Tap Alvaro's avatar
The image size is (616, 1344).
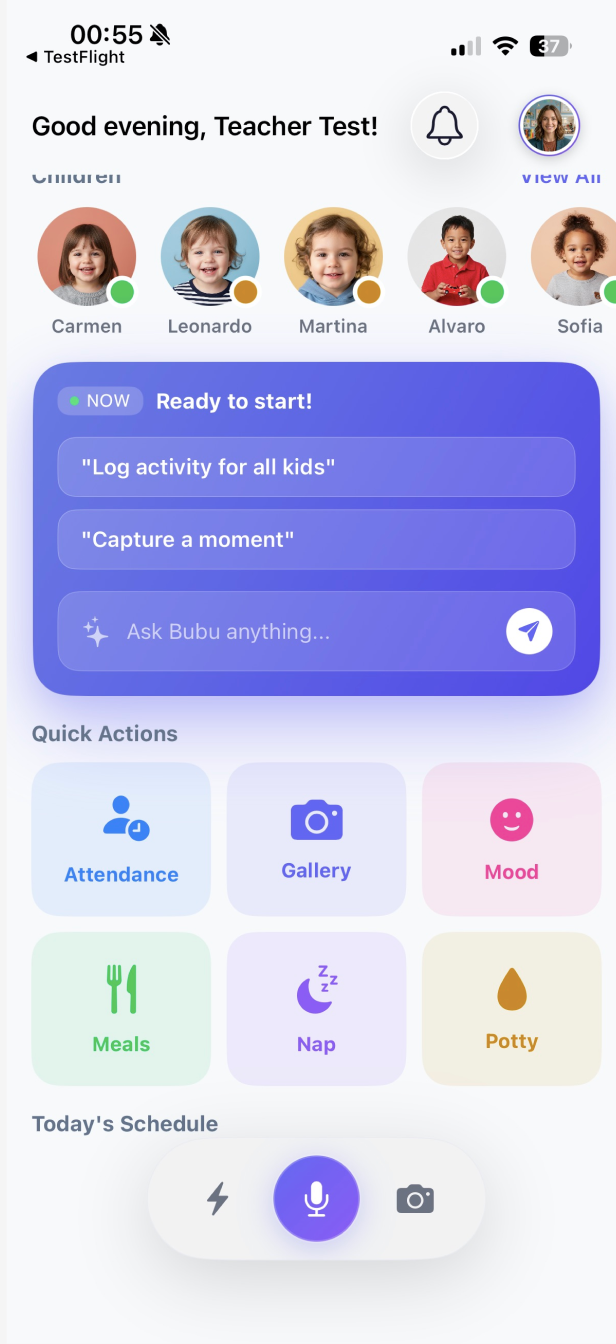pyautogui.click(x=457, y=257)
